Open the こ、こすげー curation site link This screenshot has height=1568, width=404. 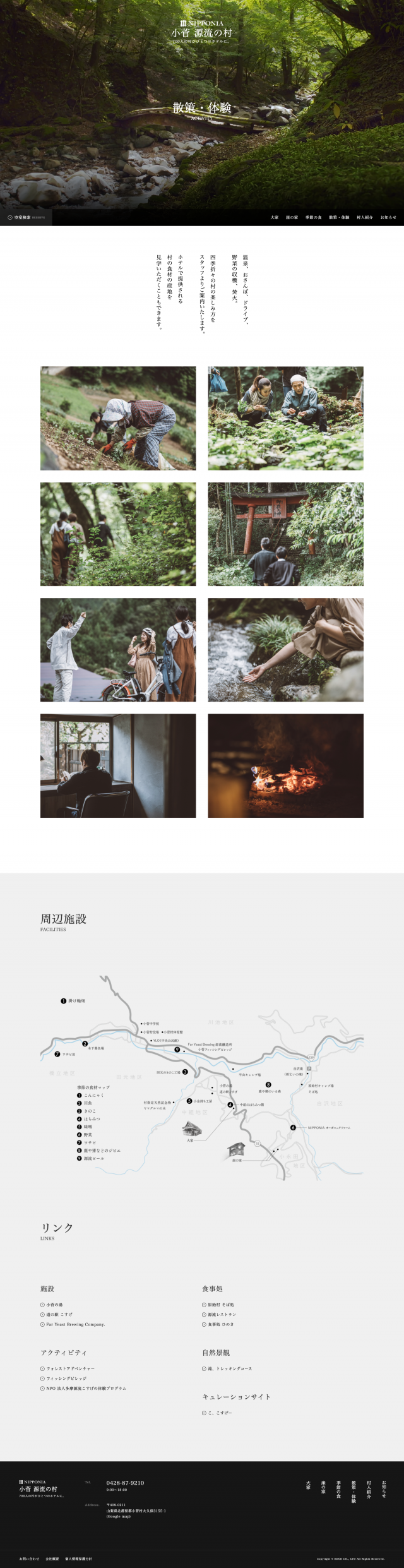click(x=220, y=1413)
